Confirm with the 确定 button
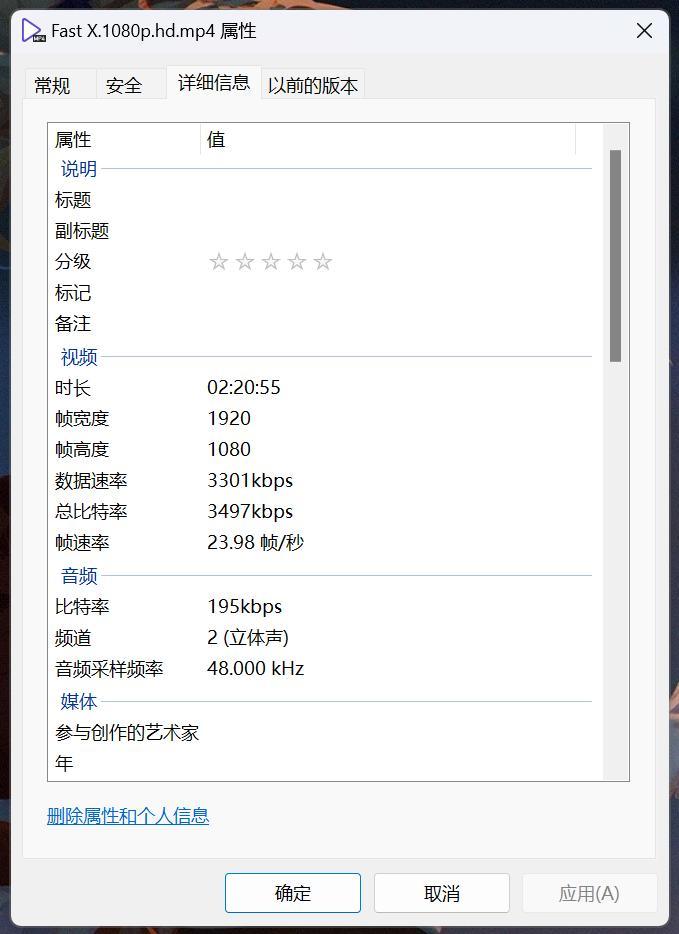The width and height of the screenshot is (679, 934). (x=293, y=893)
